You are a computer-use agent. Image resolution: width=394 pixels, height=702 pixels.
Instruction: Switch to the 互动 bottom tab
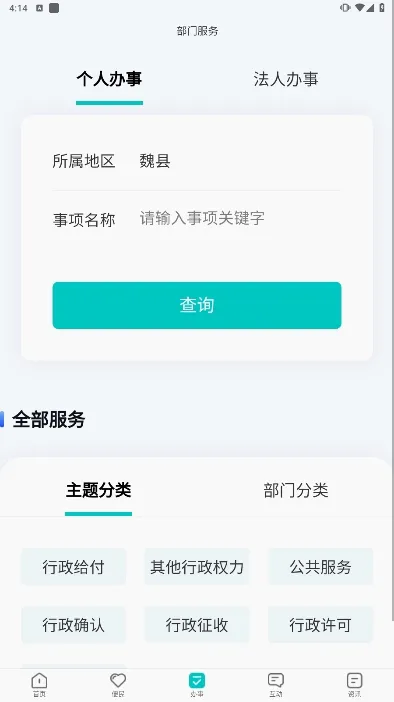[275, 685]
